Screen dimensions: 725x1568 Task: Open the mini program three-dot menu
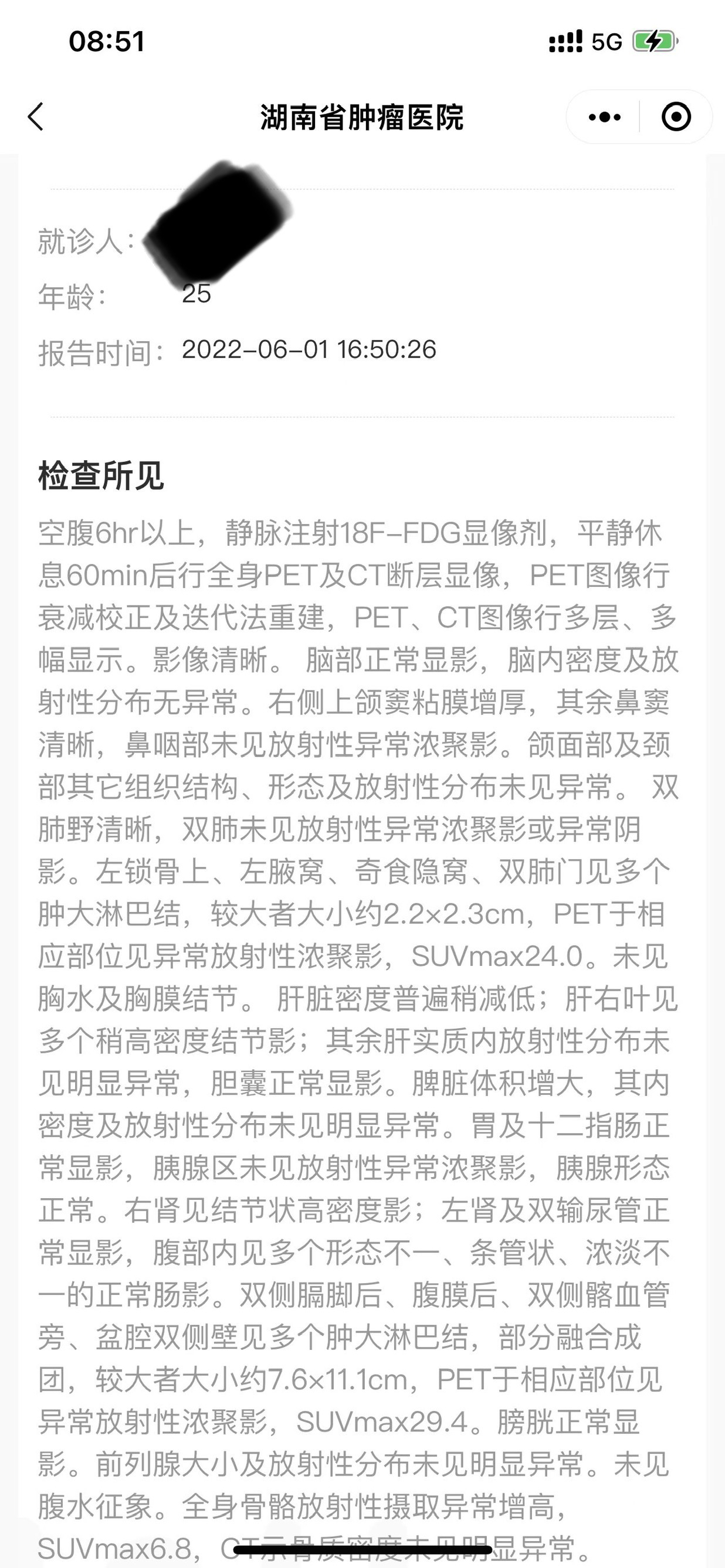(x=604, y=117)
